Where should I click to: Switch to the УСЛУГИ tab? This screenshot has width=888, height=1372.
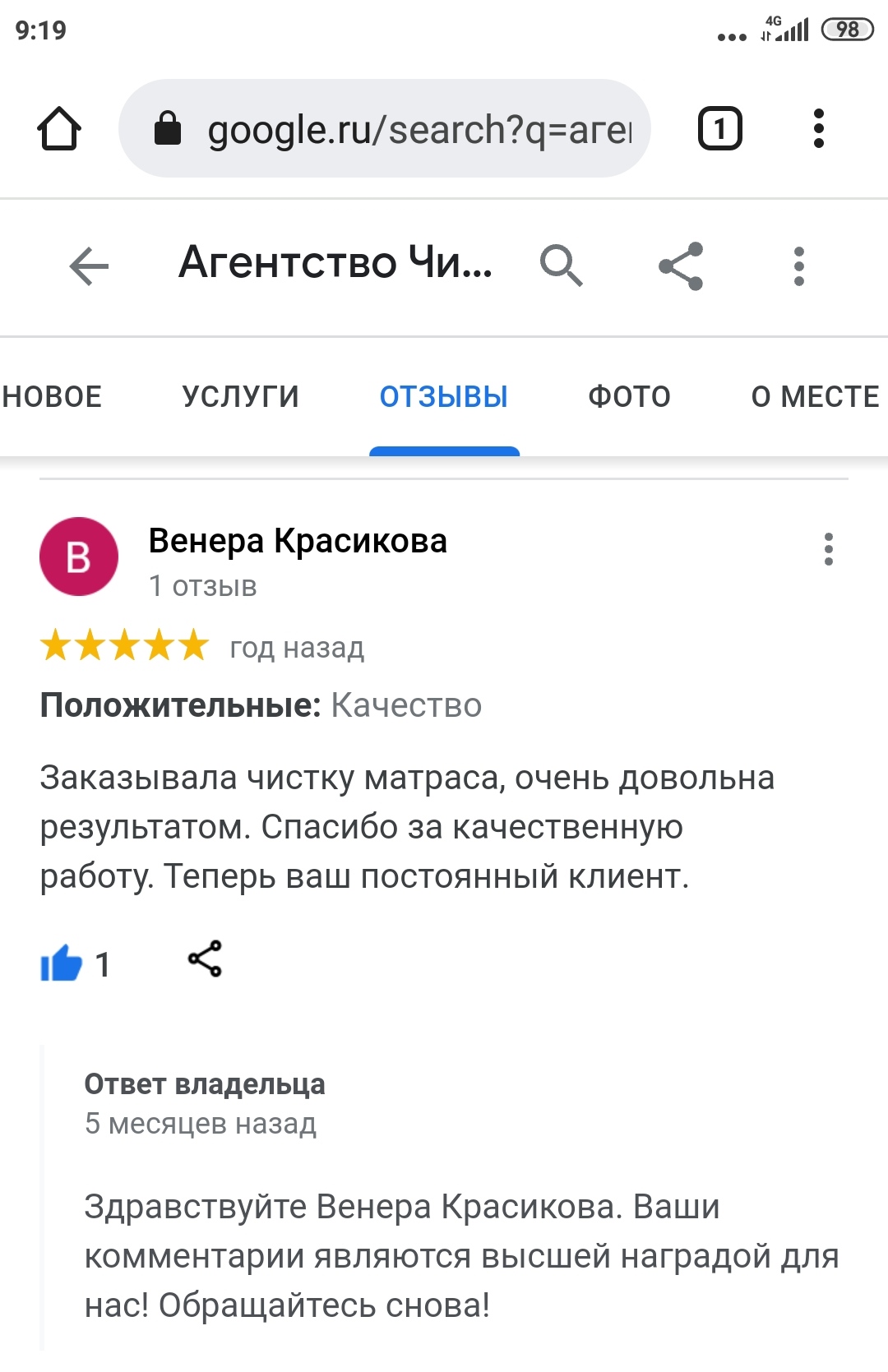(240, 397)
